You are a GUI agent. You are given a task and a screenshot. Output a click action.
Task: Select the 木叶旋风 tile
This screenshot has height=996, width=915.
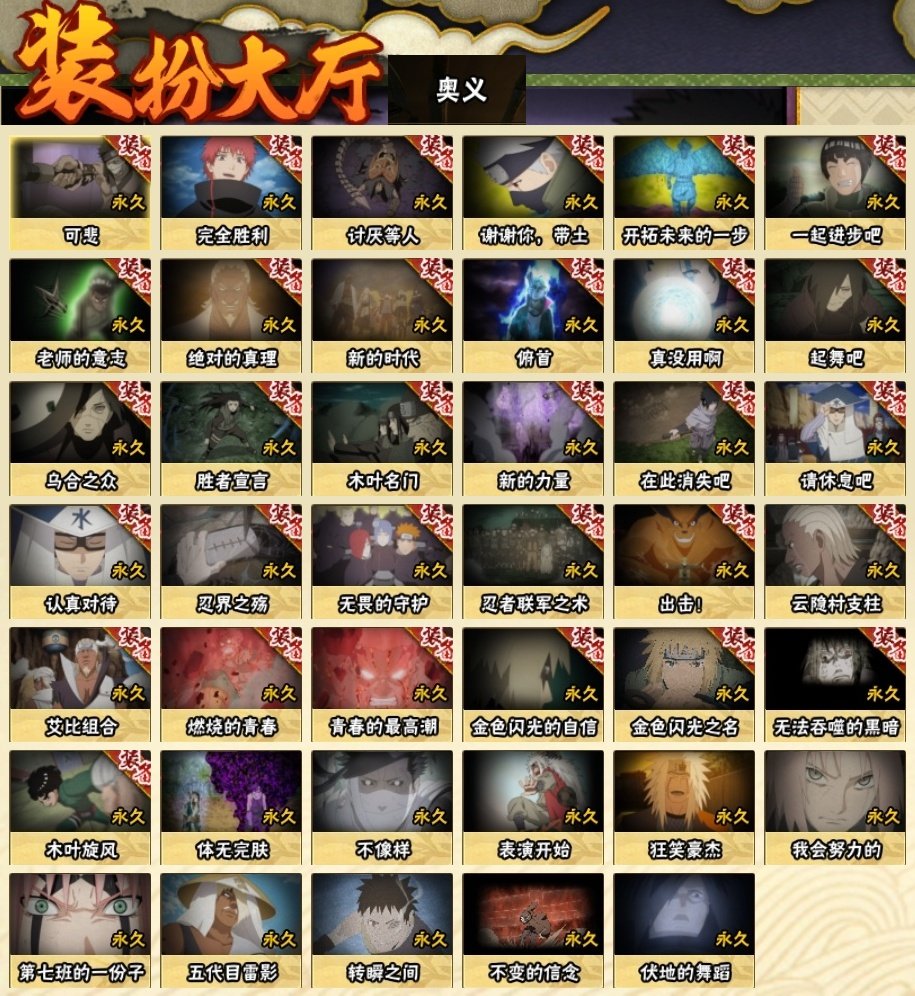coord(80,807)
